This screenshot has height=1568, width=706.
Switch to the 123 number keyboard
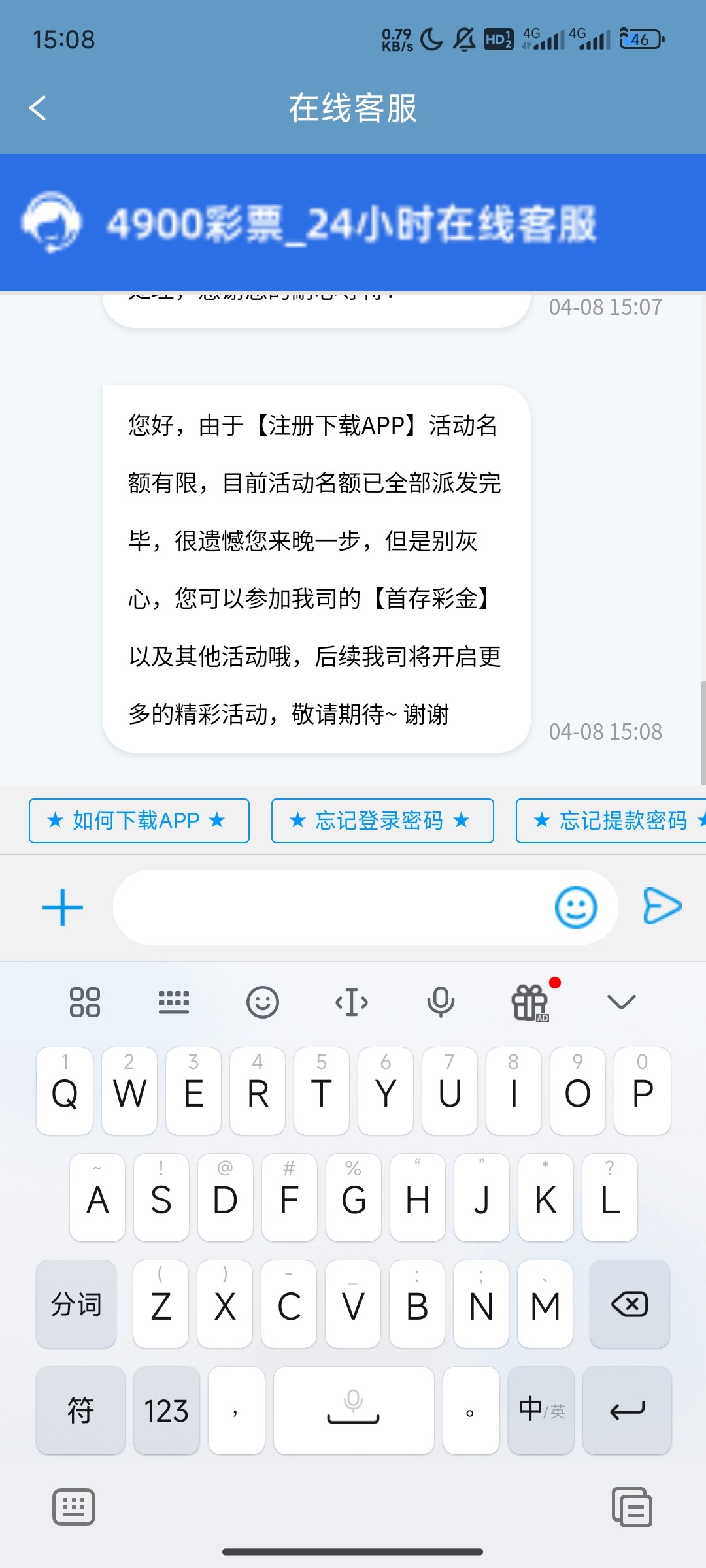[166, 1411]
